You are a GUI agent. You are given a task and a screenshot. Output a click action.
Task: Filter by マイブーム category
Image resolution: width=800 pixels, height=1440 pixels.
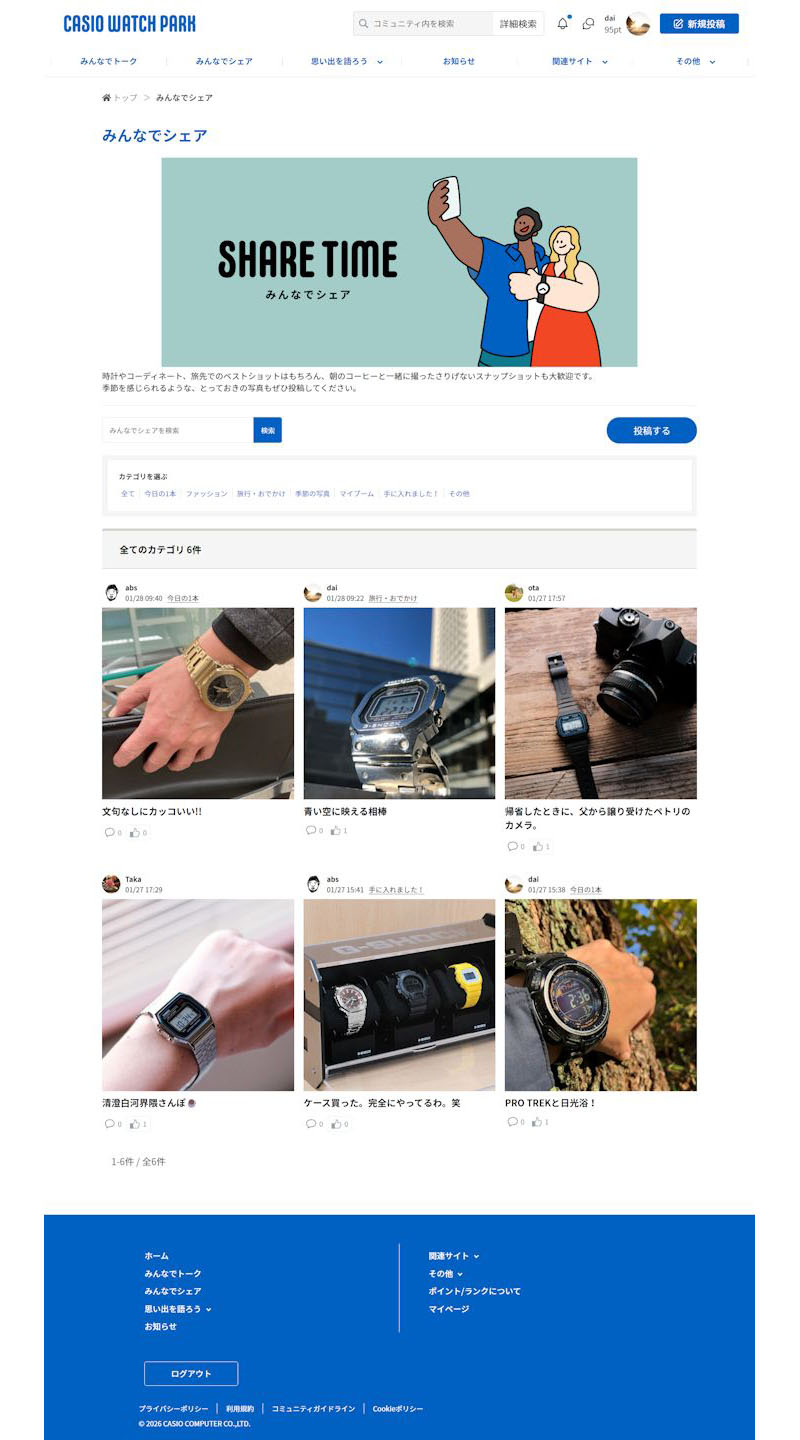356,494
